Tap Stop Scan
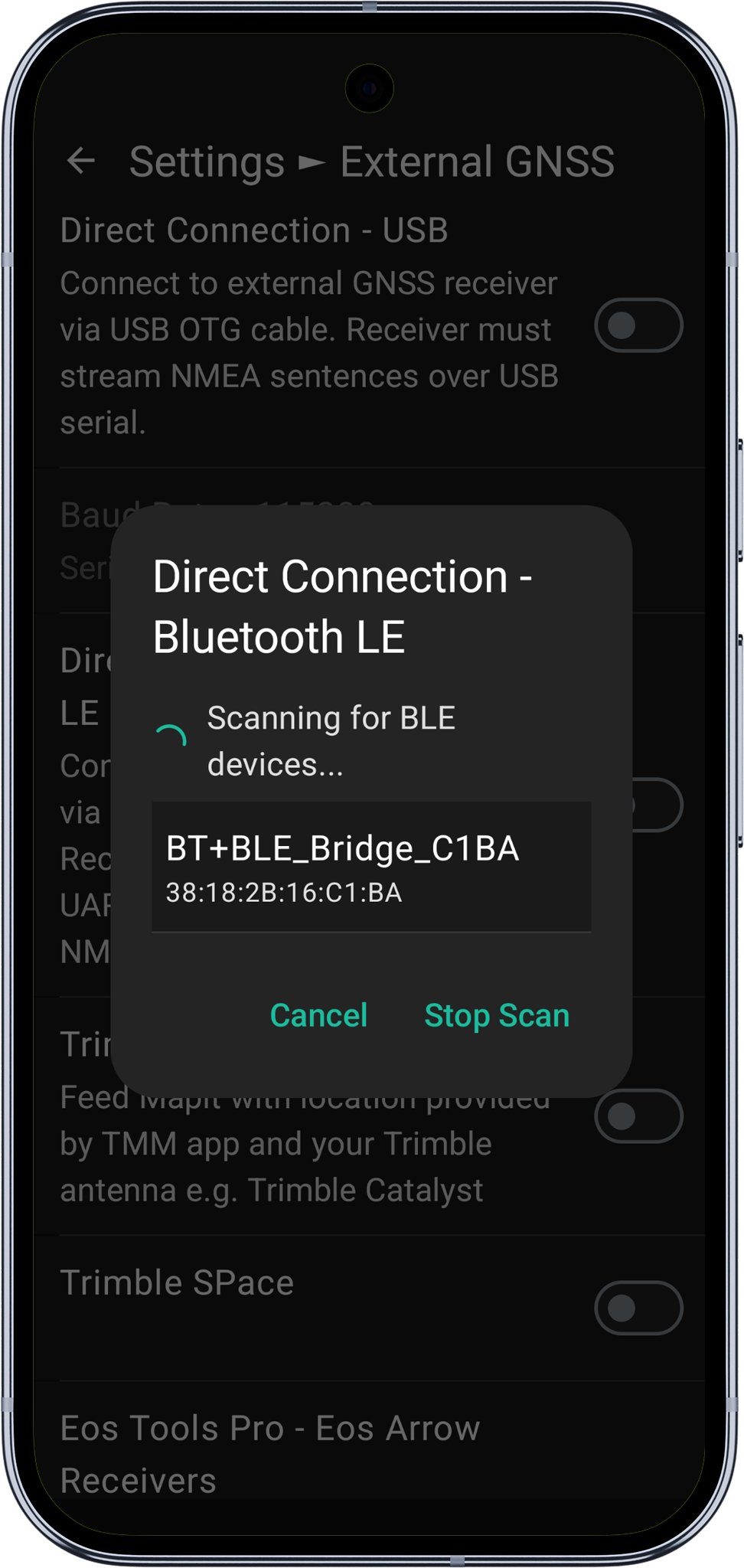This screenshot has width=744, height=1568. [497, 1015]
